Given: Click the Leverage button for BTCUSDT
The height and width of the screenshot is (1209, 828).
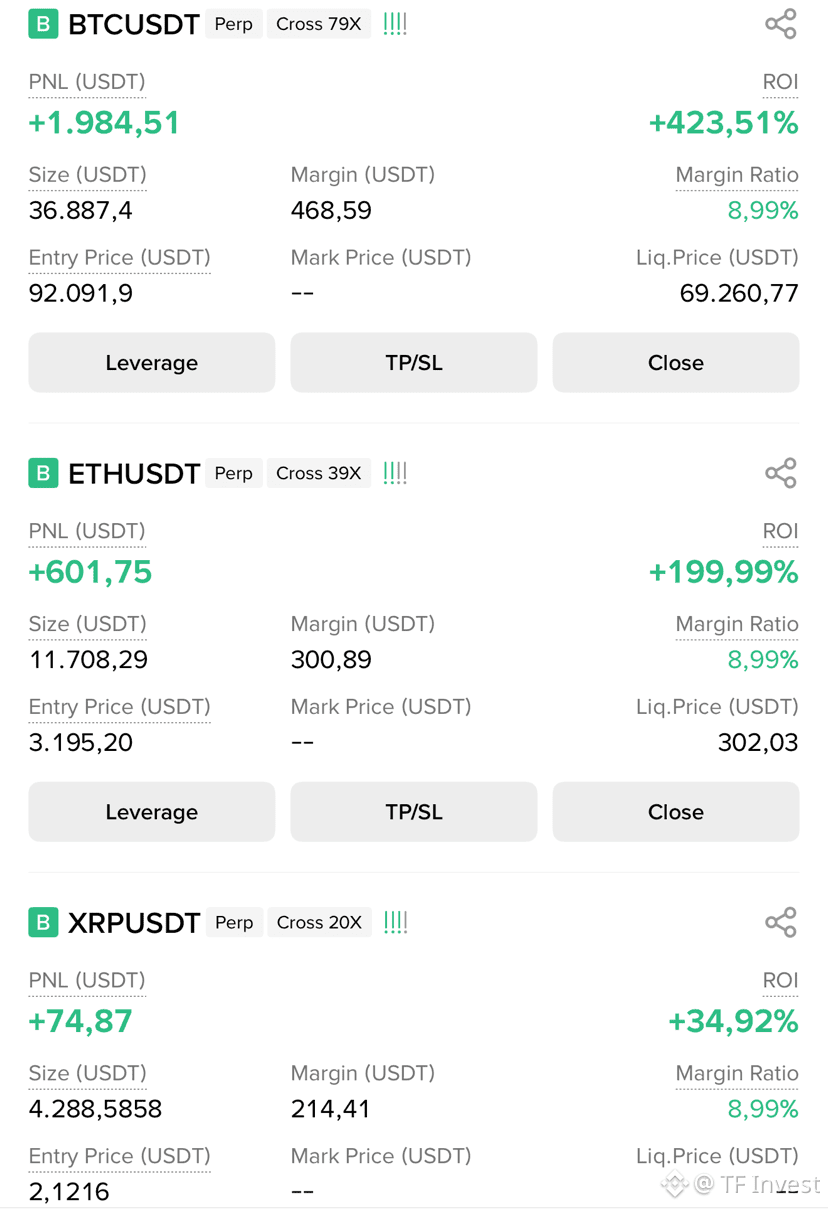Looking at the screenshot, I should click(x=151, y=362).
